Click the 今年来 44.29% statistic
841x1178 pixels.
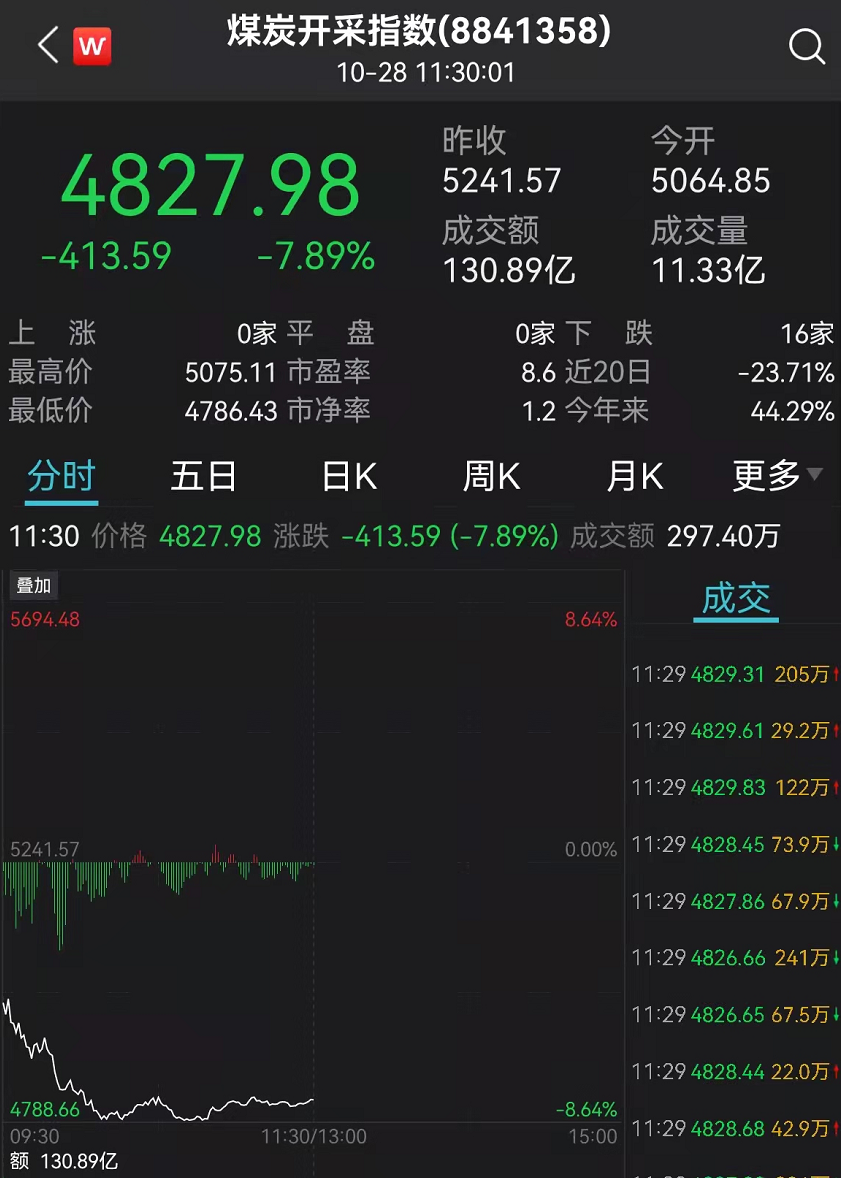(792, 410)
